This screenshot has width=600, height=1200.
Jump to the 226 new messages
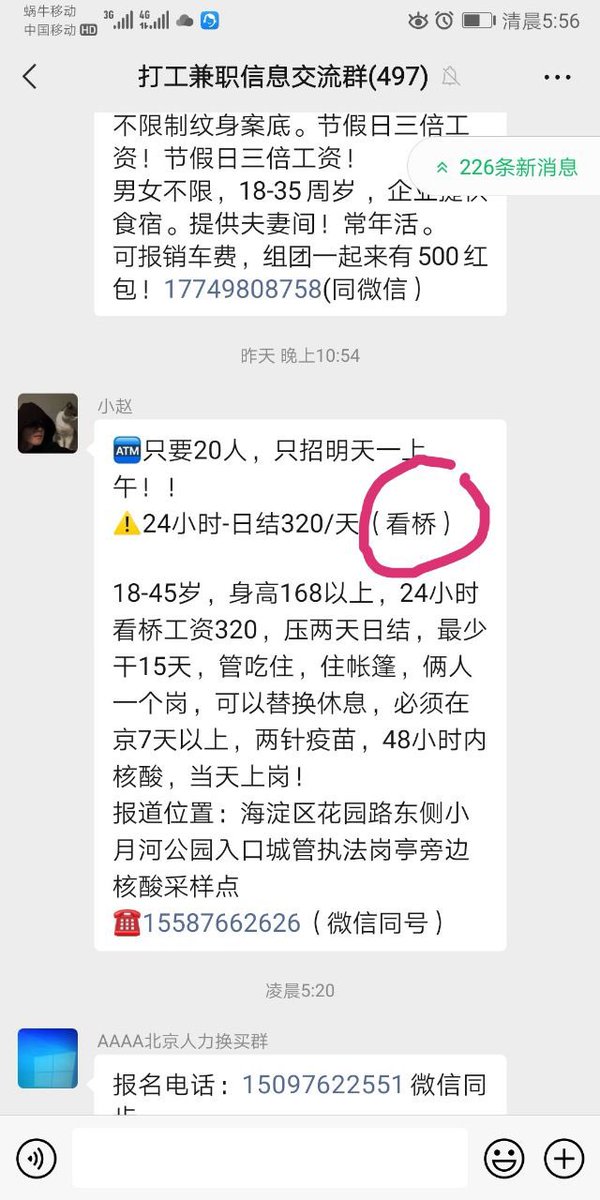507,168
